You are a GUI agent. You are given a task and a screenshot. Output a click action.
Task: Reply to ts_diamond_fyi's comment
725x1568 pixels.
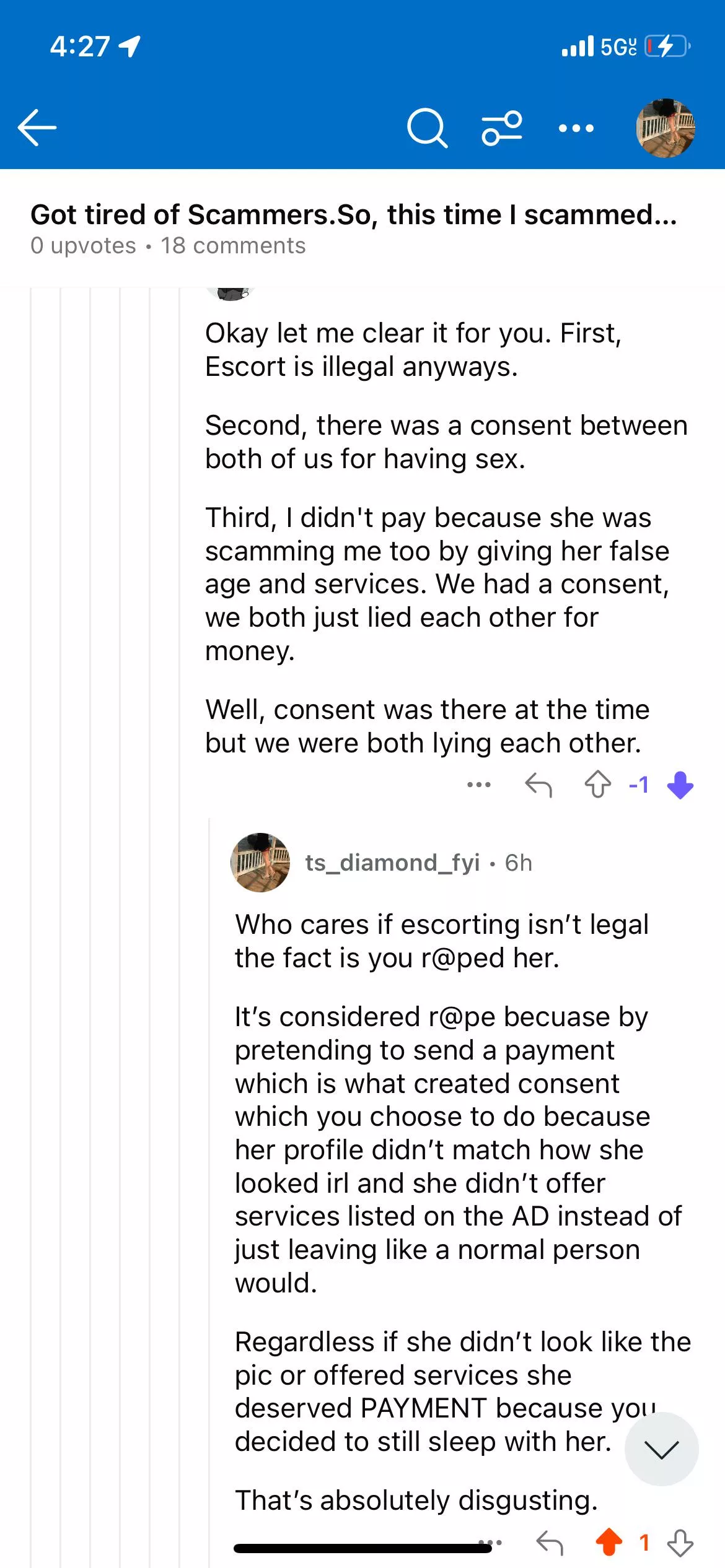pyautogui.click(x=550, y=1542)
